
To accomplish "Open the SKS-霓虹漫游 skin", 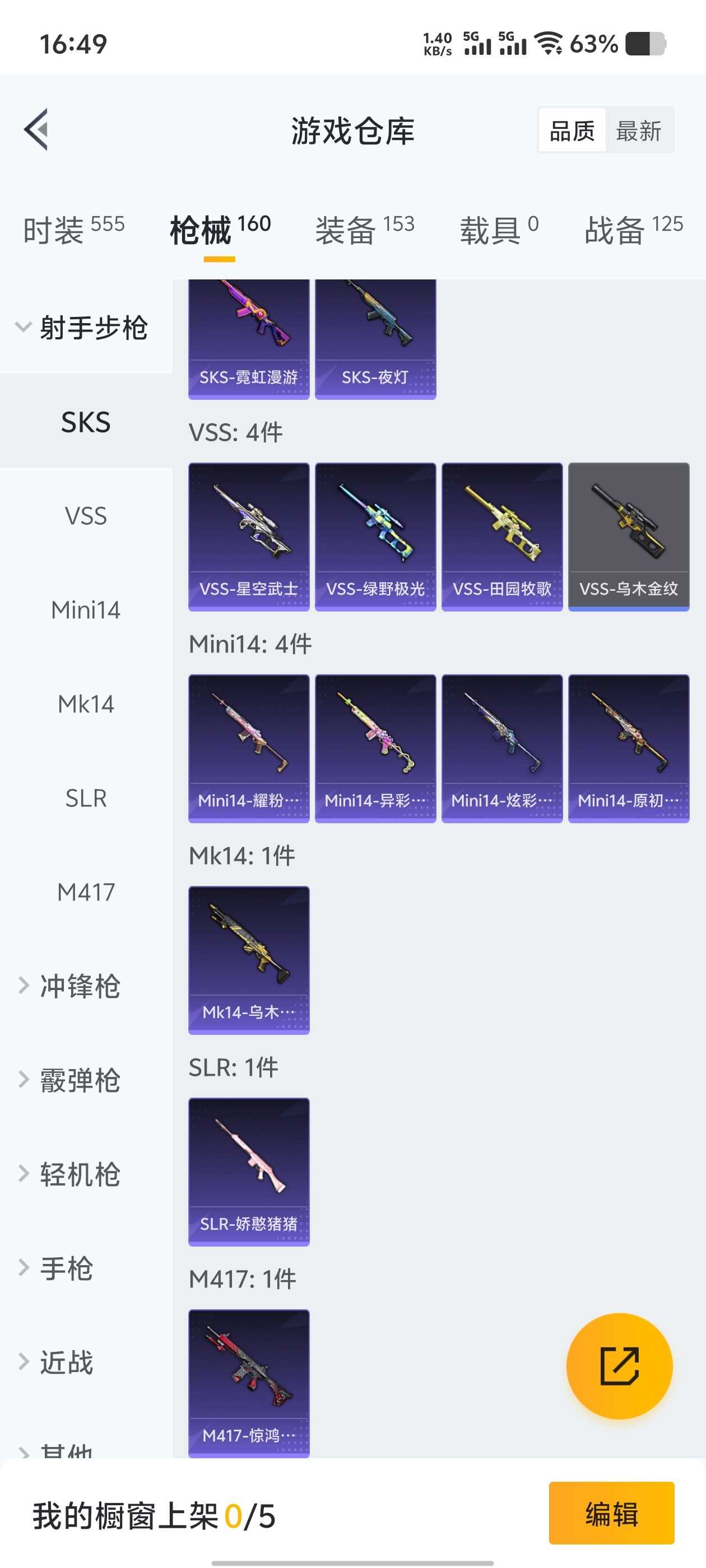I will [249, 338].
